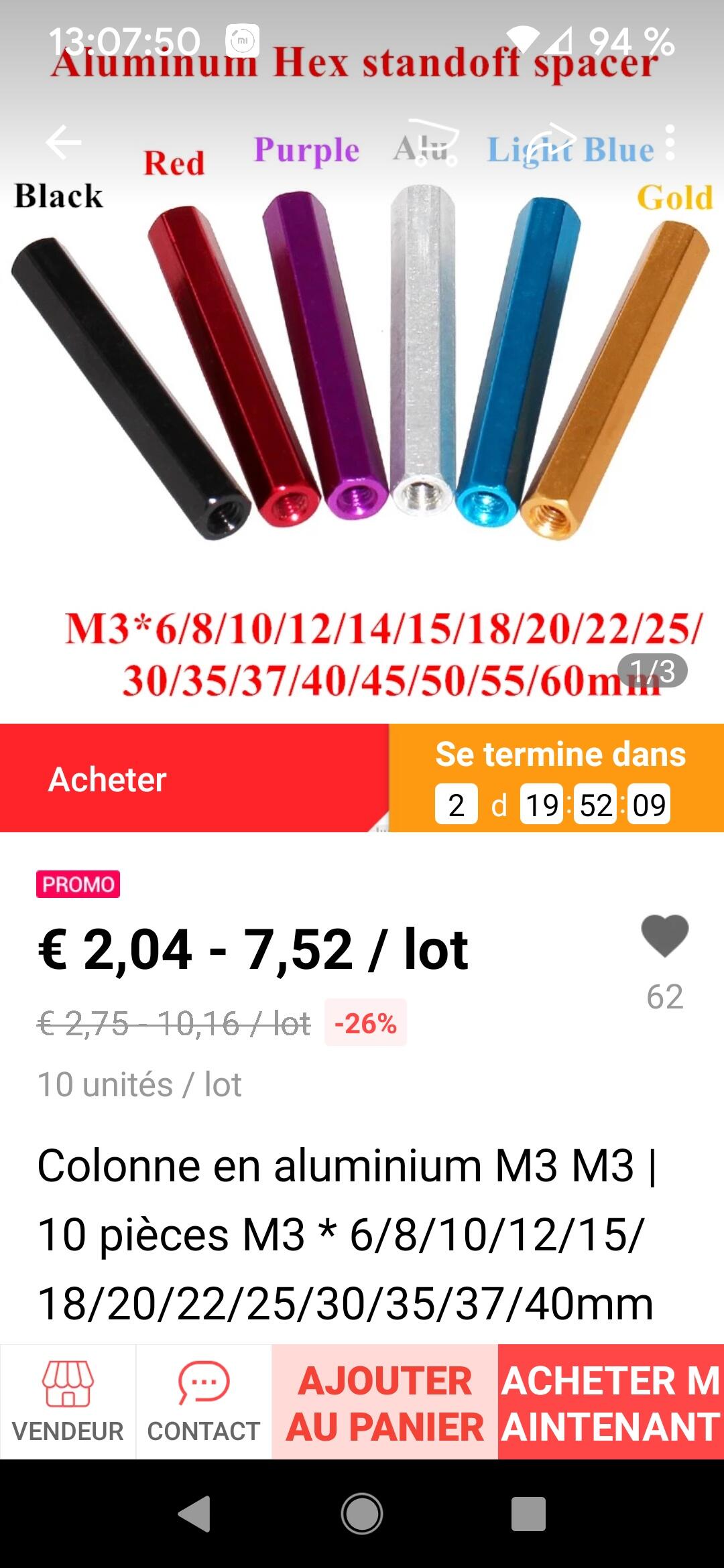Tap Ajouter au panier
724x1568 pixels.
pyautogui.click(x=385, y=1402)
